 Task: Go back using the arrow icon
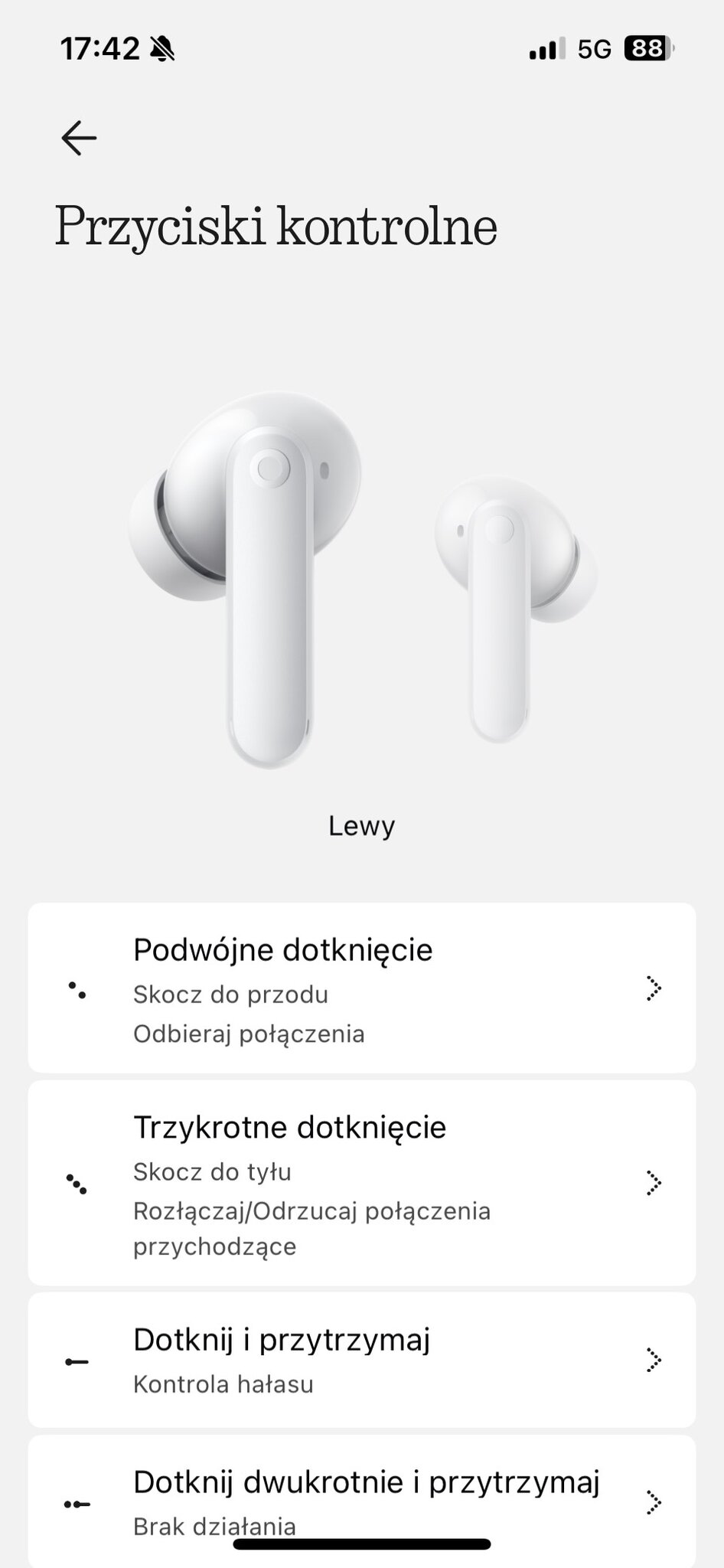point(79,139)
